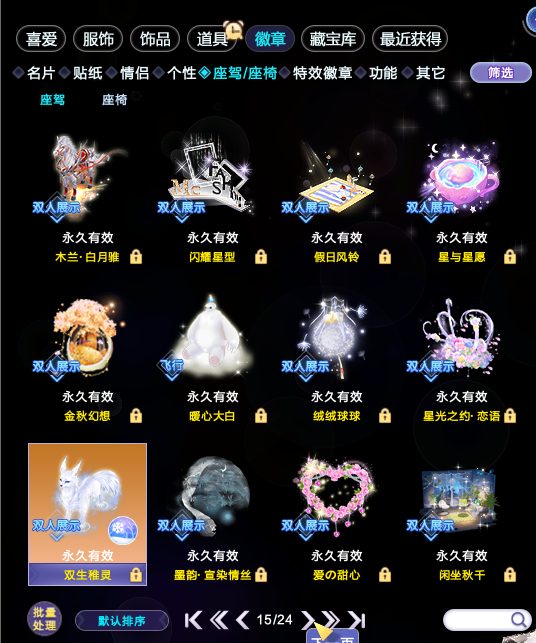Open the 服饰 tab

[x=98, y=39]
